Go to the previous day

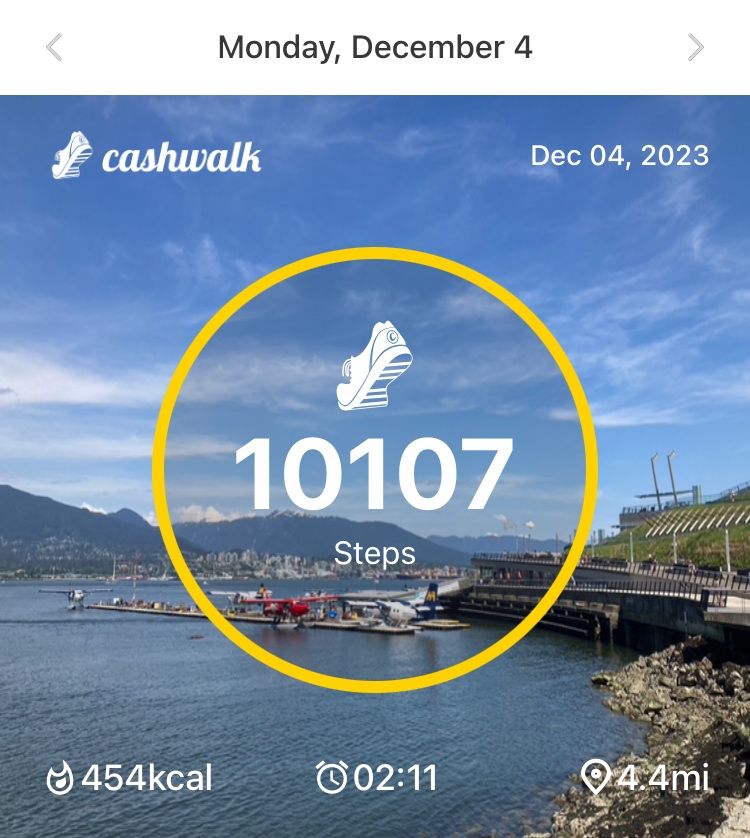(54, 47)
